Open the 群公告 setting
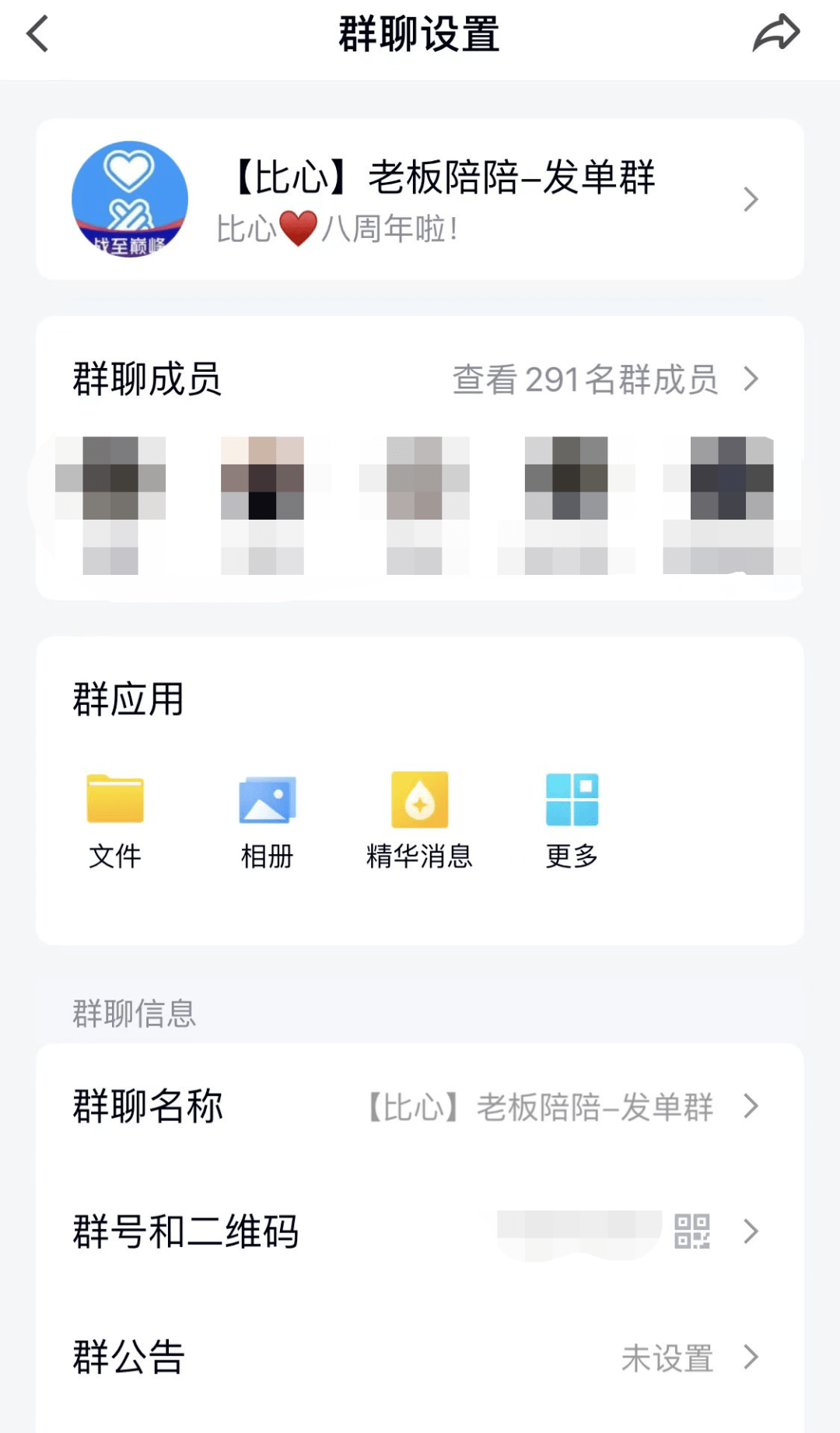Image resolution: width=840 pixels, height=1433 pixels. pos(420,1358)
